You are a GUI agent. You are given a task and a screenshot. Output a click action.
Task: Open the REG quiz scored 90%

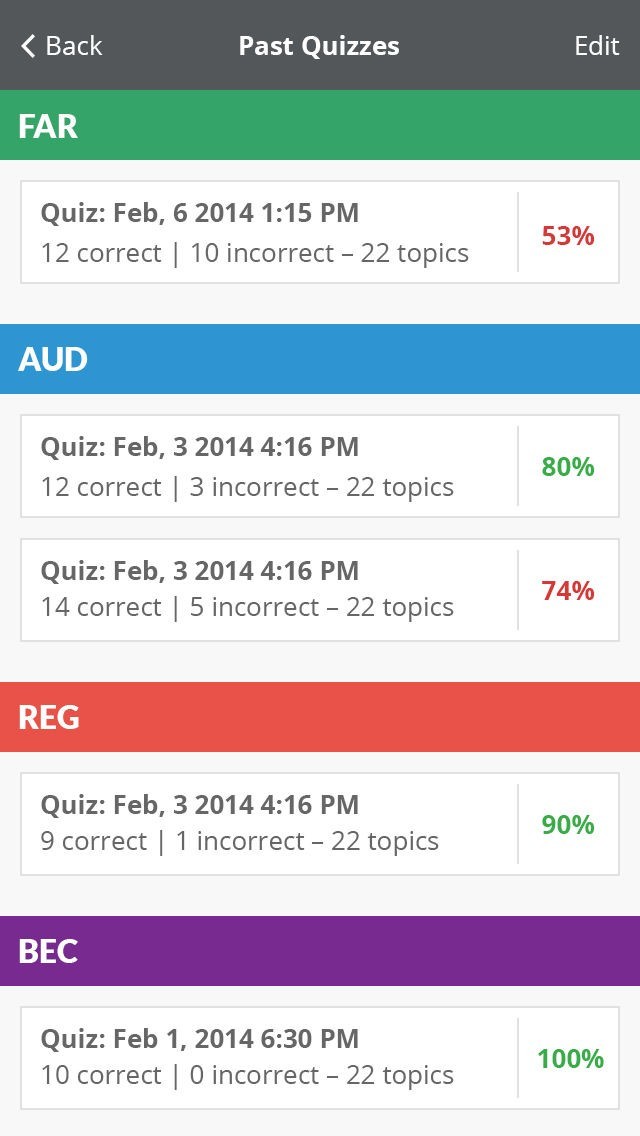coord(320,824)
